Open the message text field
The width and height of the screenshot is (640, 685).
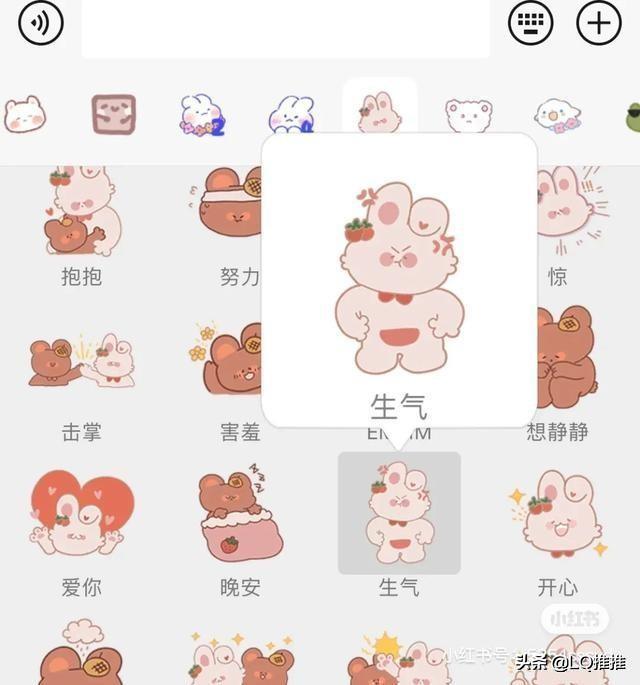pyautogui.click(x=285, y=28)
